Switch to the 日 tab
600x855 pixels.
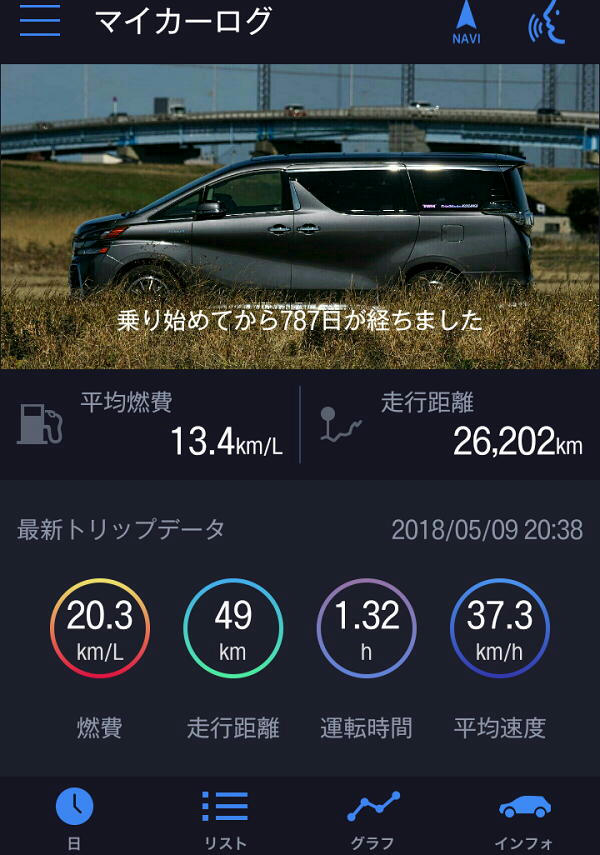pyautogui.click(x=74, y=816)
